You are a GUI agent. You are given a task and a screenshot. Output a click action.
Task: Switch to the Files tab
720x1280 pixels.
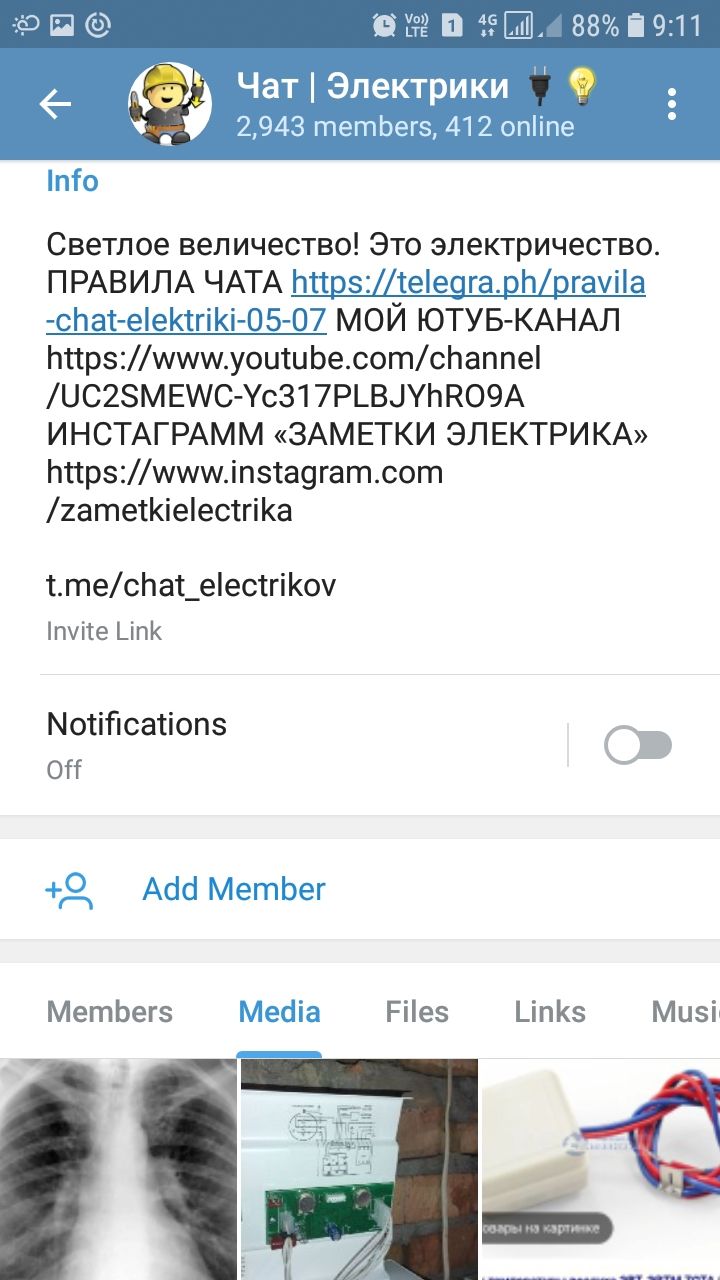[x=417, y=1011]
